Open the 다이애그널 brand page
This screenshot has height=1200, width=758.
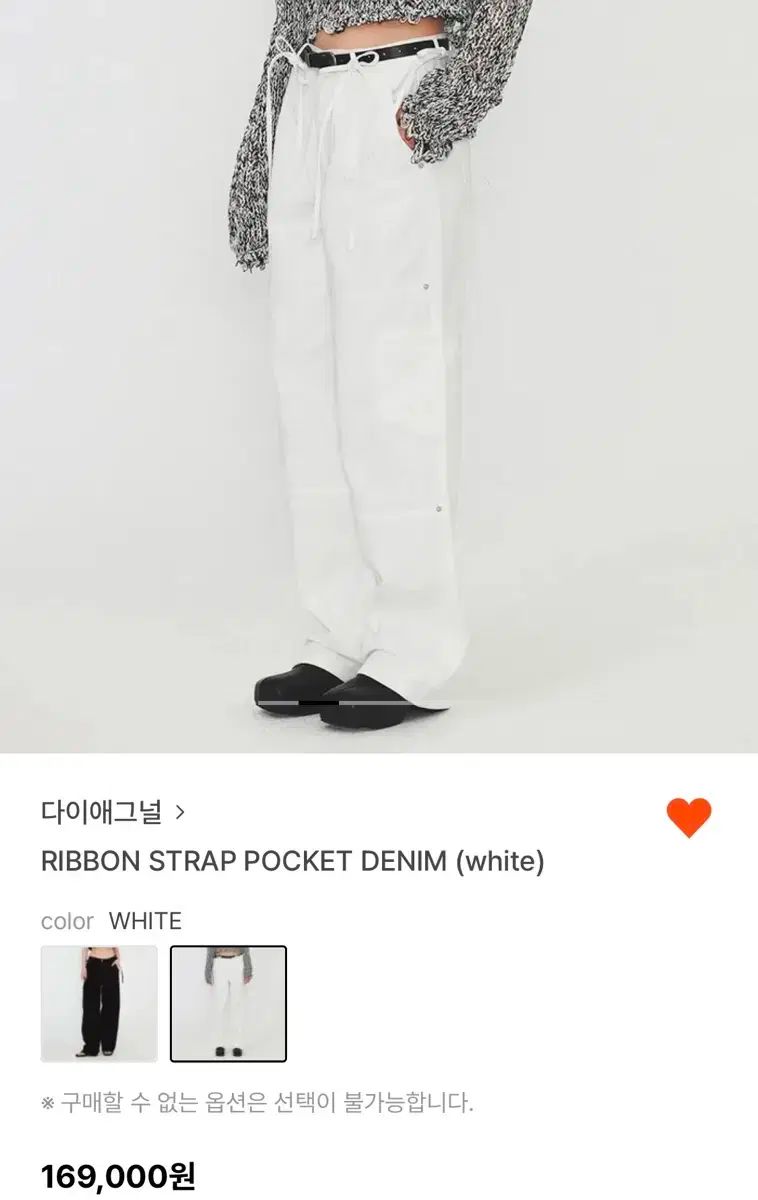point(112,812)
